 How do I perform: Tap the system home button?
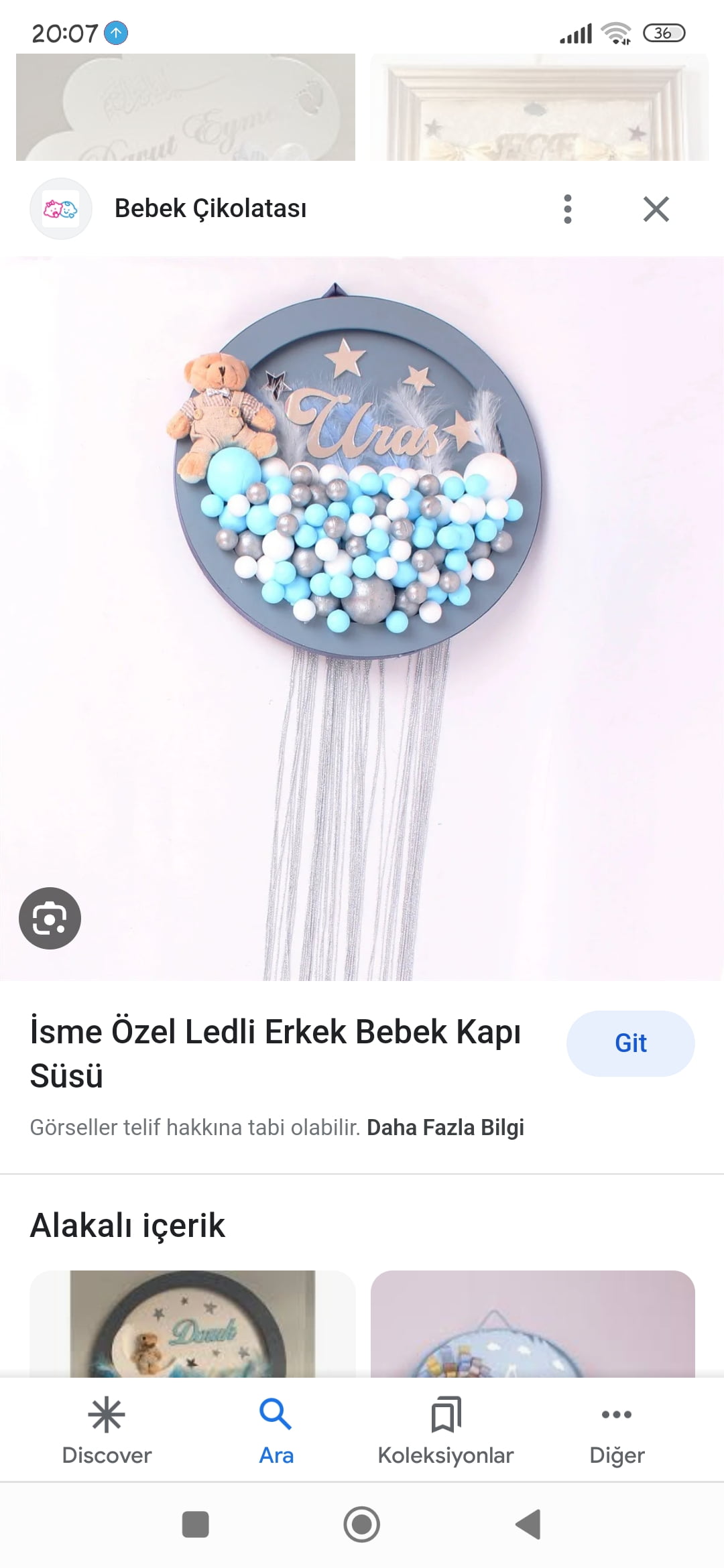(362, 1524)
